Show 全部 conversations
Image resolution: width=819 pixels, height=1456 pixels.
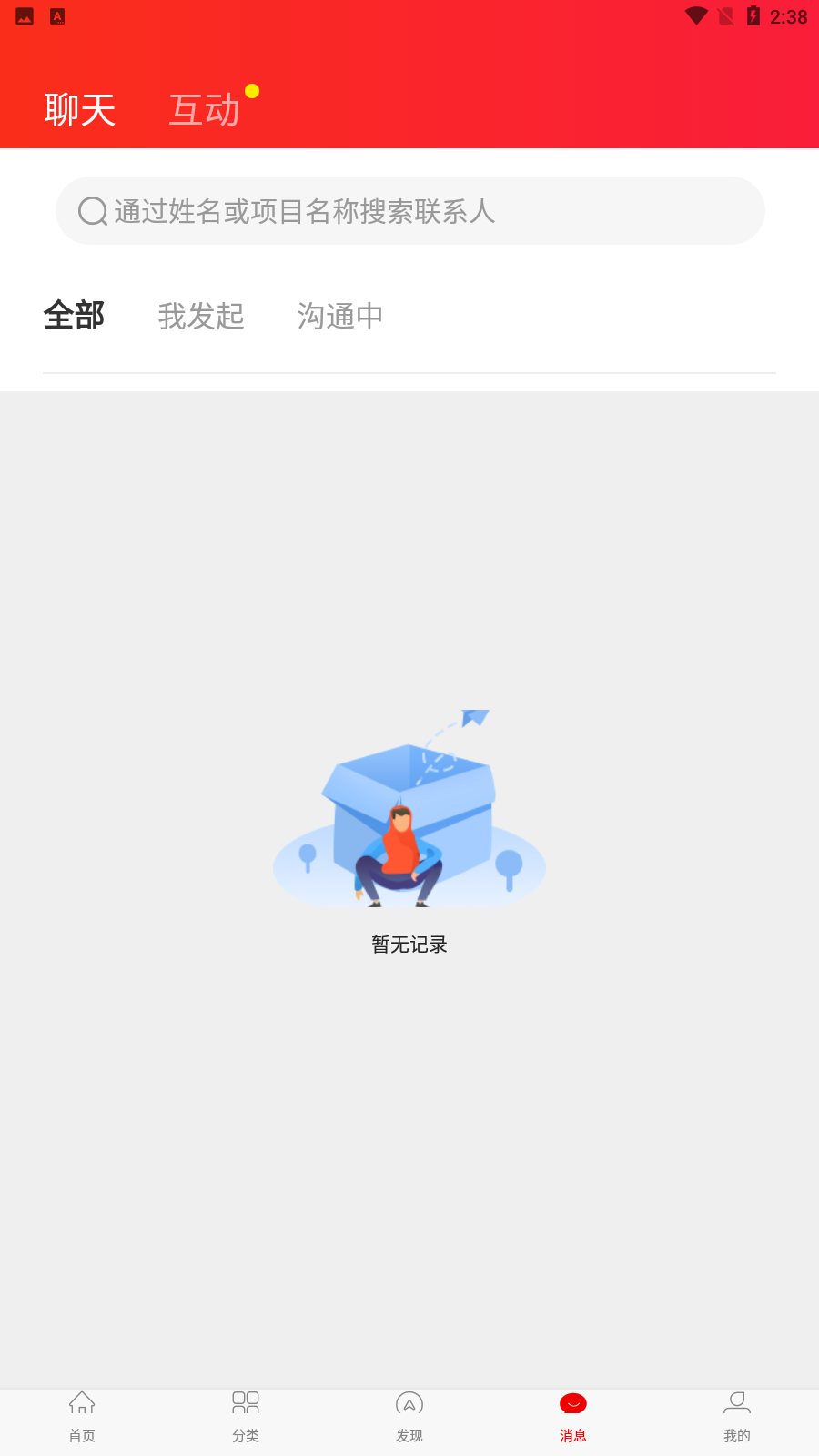coord(75,316)
